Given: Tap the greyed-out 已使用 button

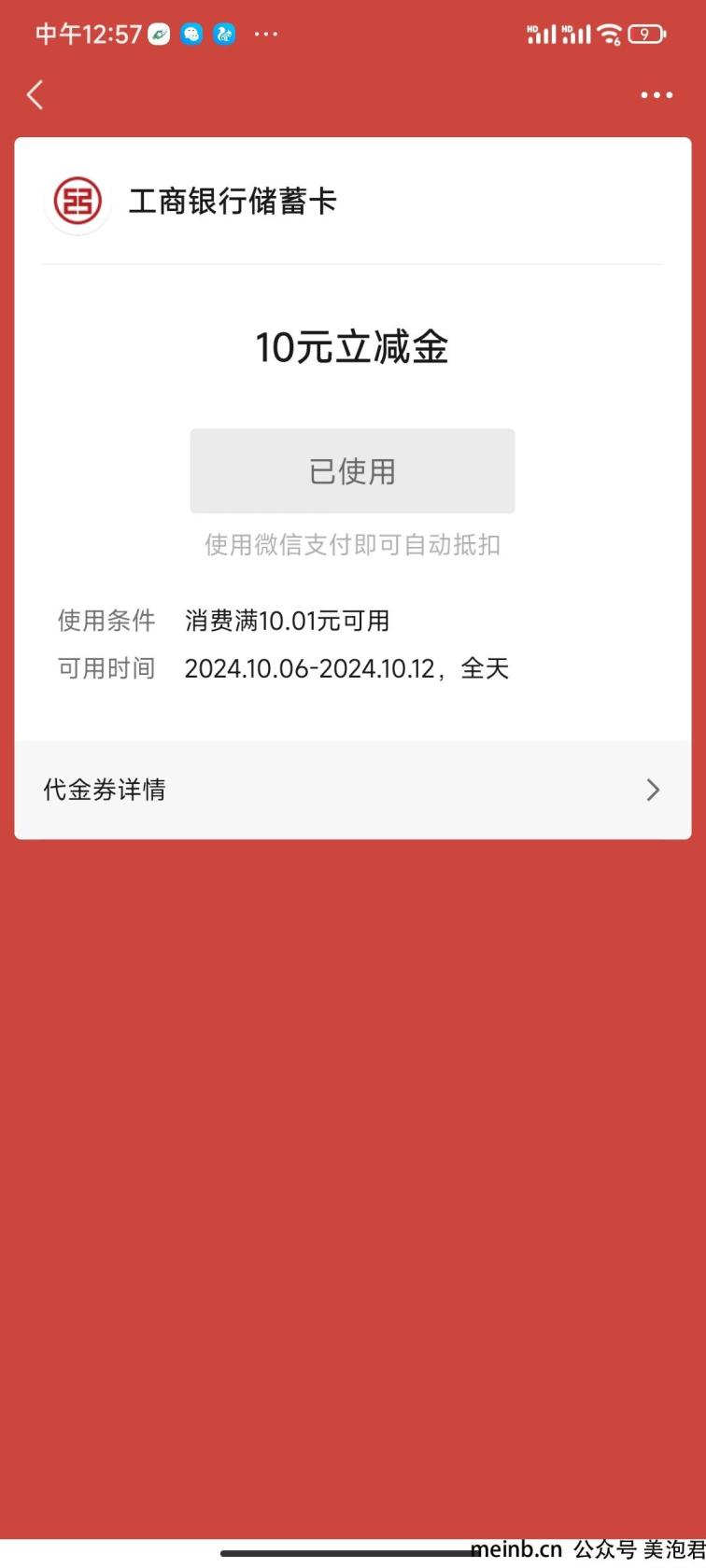Looking at the screenshot, I should [x=352, y=470].
